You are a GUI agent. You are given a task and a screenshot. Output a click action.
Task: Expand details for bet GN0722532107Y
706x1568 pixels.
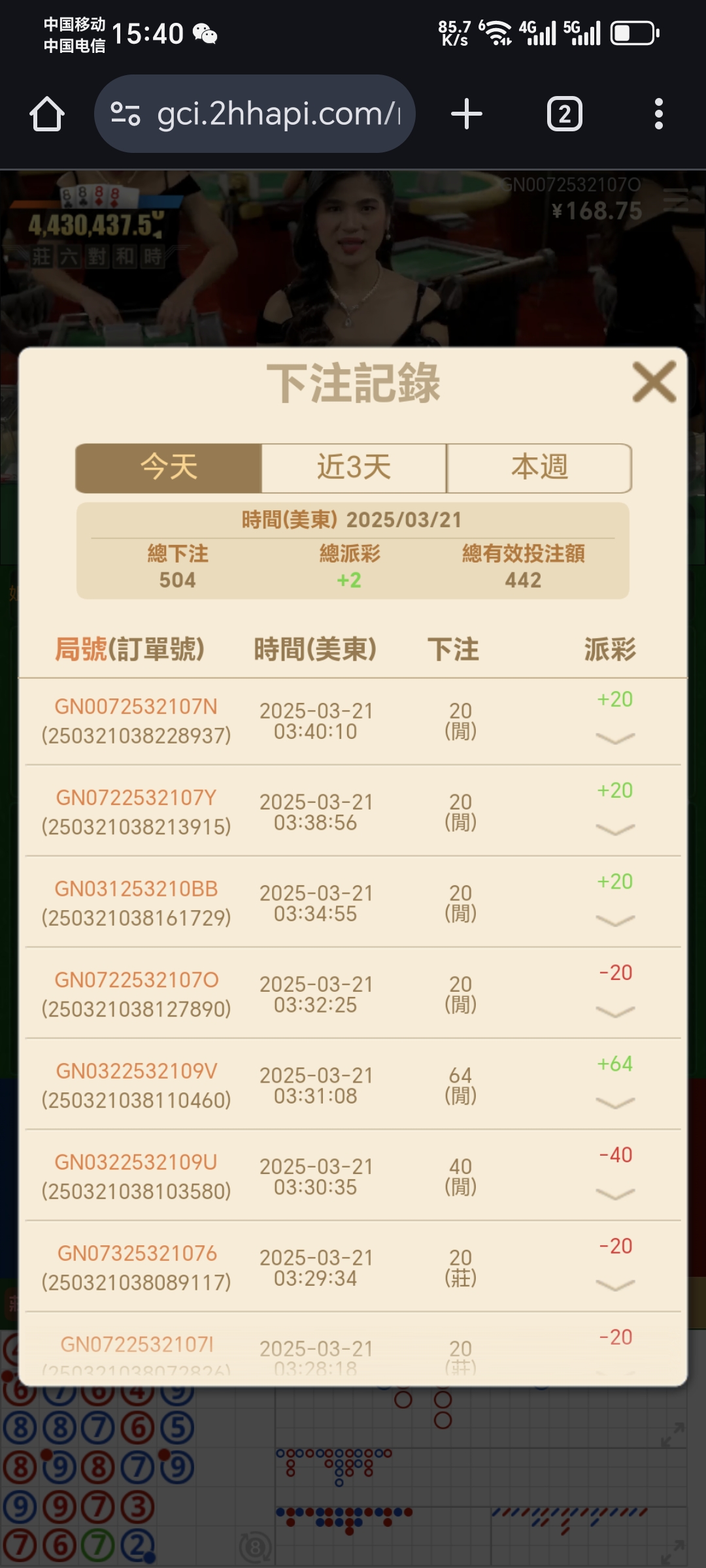tap(615, 830)
